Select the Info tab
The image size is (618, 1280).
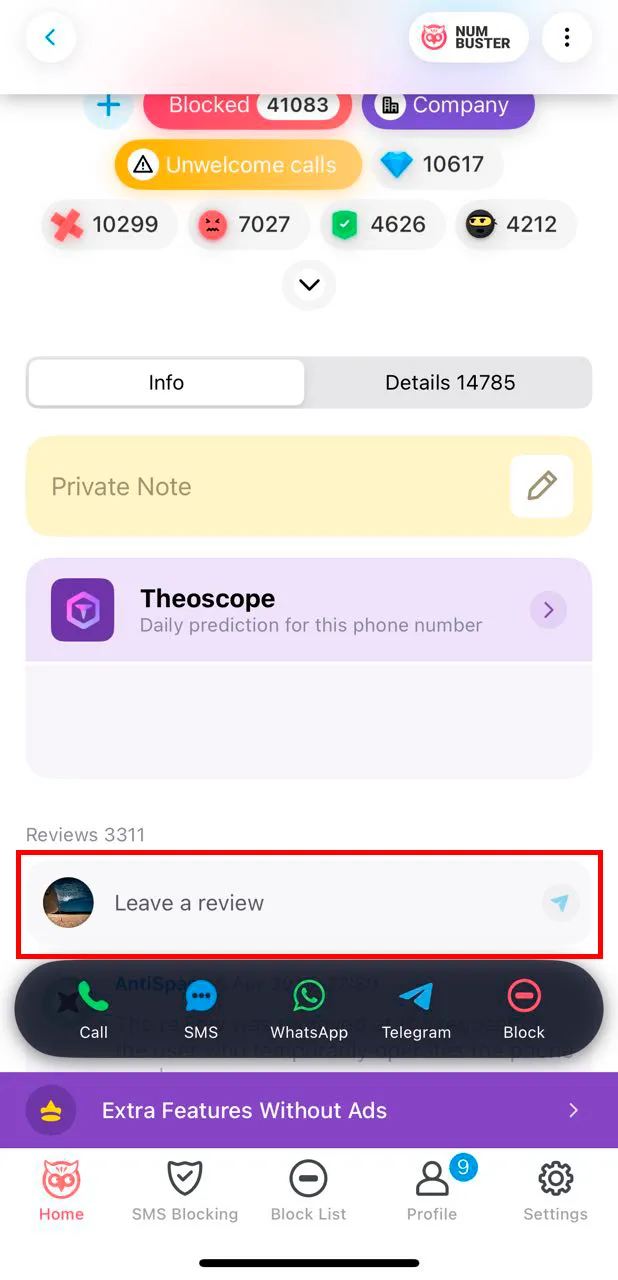click(x=166, y=382)
